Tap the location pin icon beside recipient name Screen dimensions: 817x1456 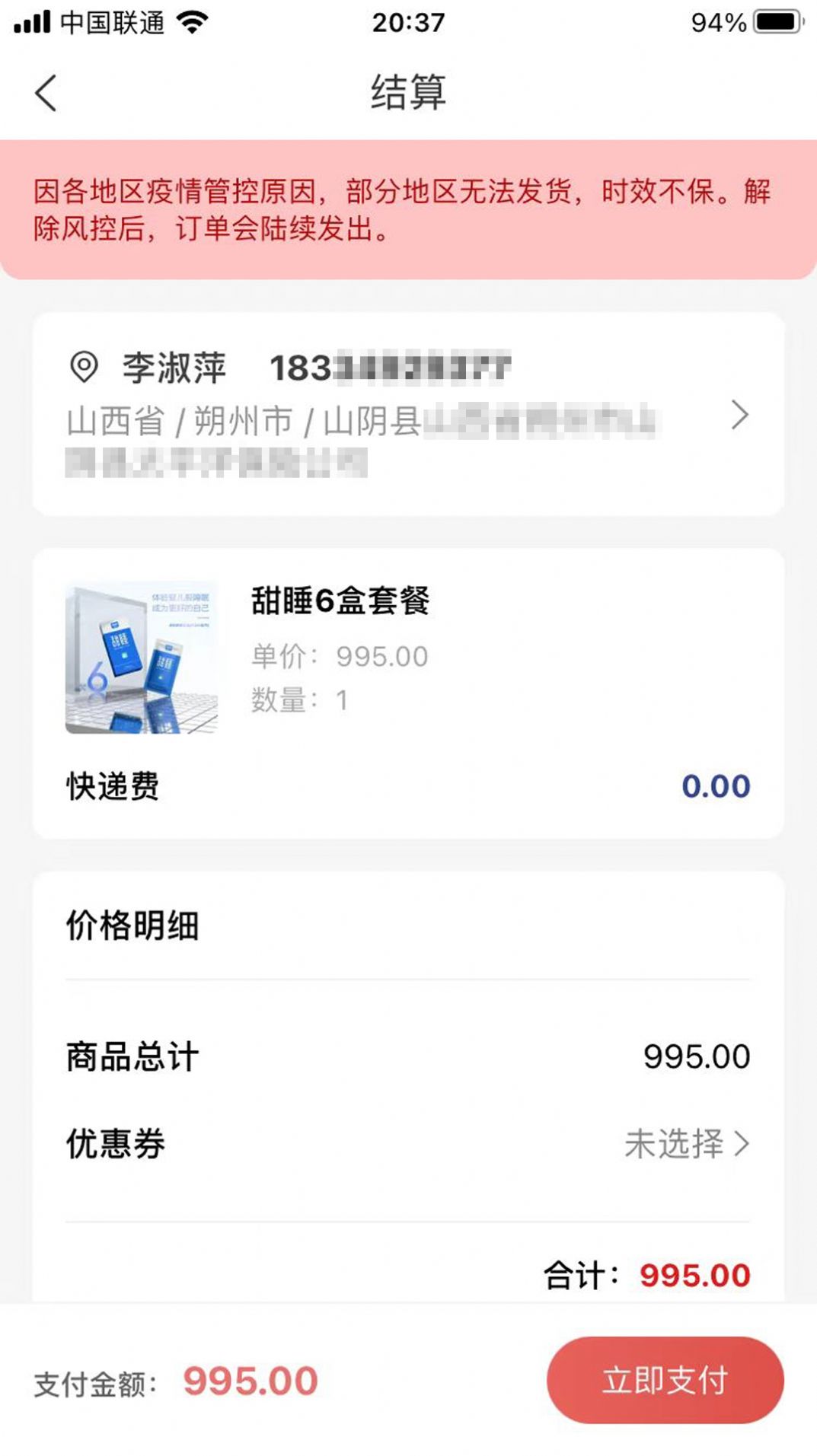[86, 367]
